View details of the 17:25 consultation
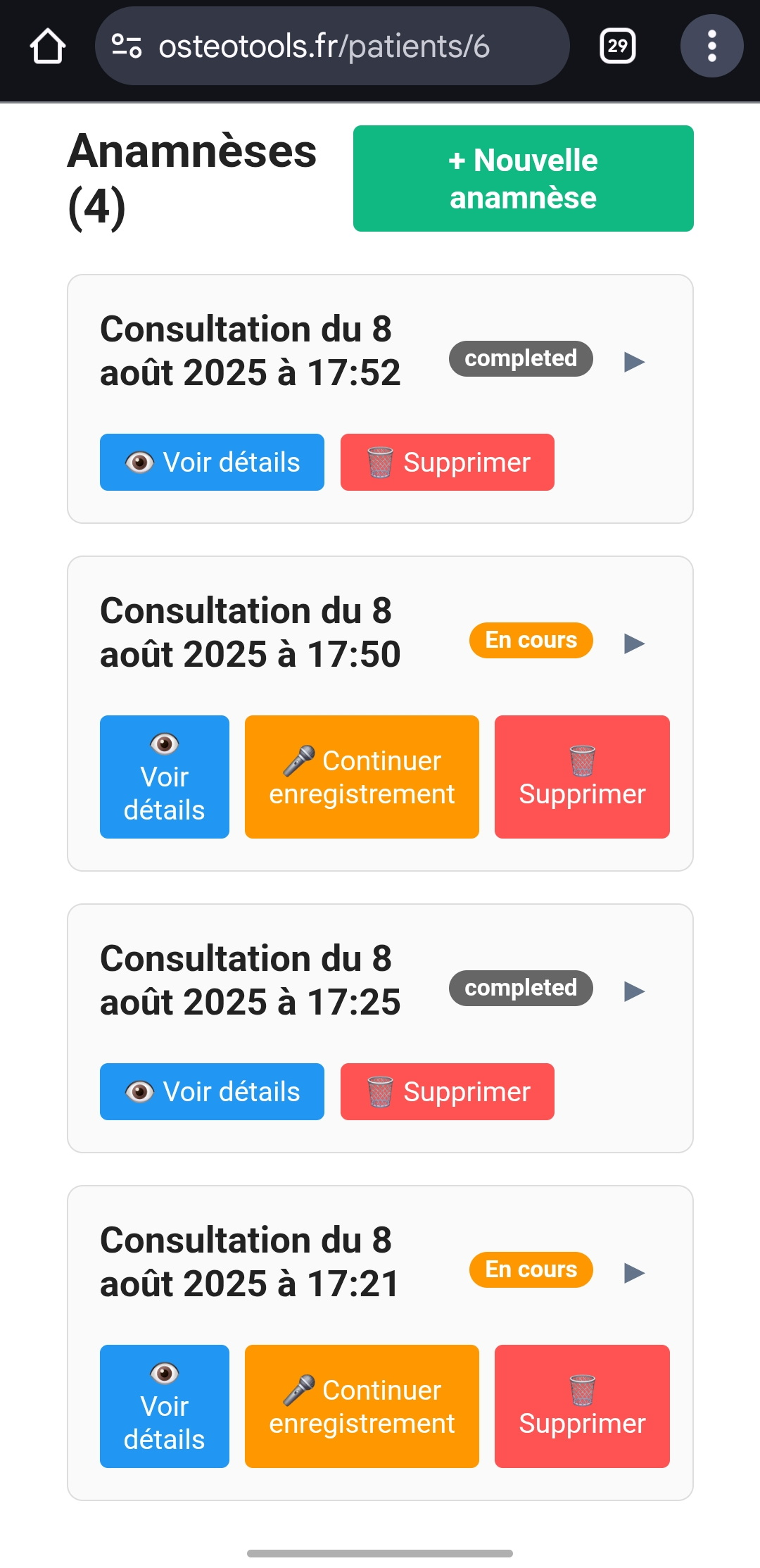This screenshot has width=760, height=1568. (212, 1092)
